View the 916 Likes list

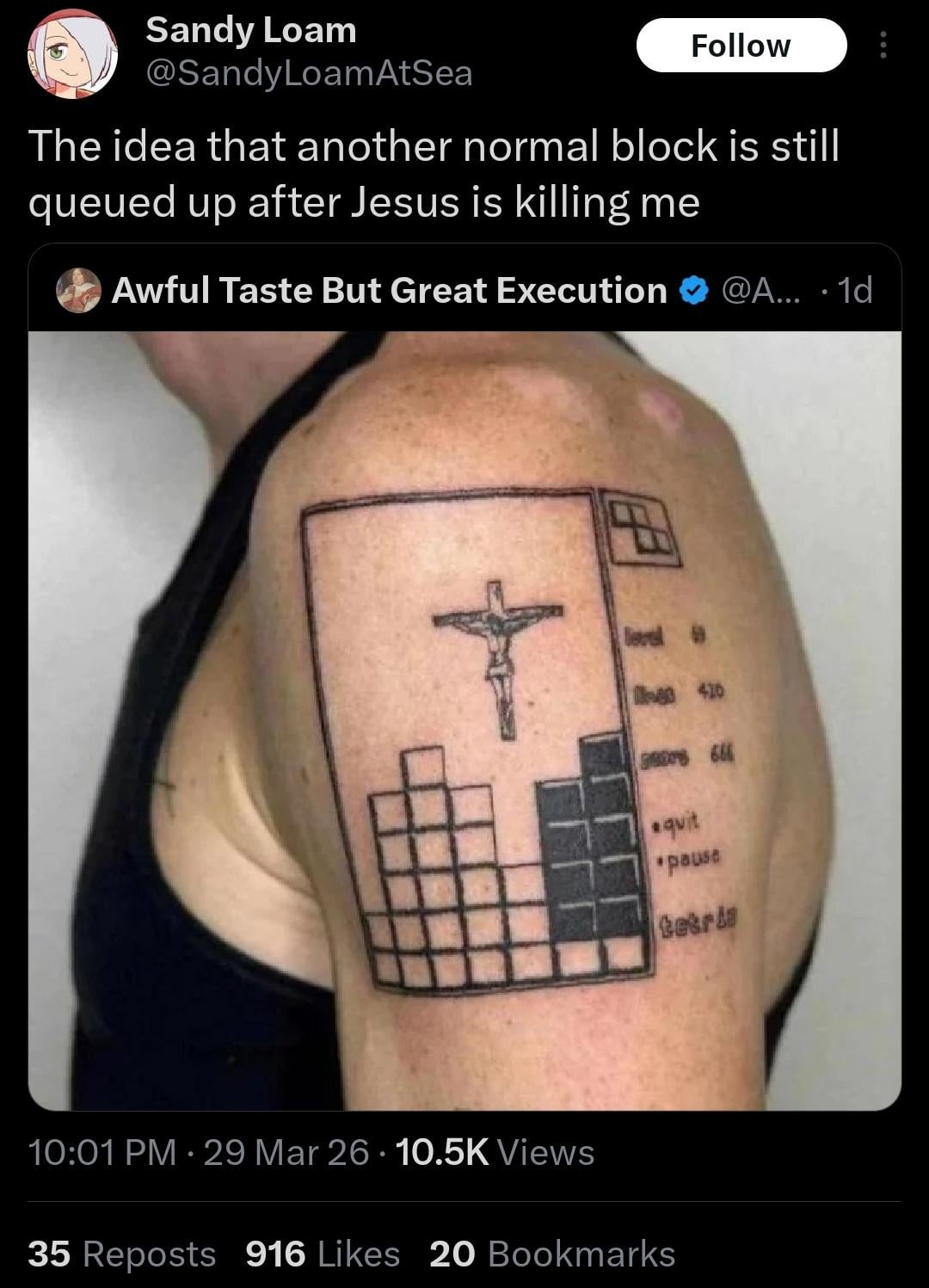point(323,1254)
